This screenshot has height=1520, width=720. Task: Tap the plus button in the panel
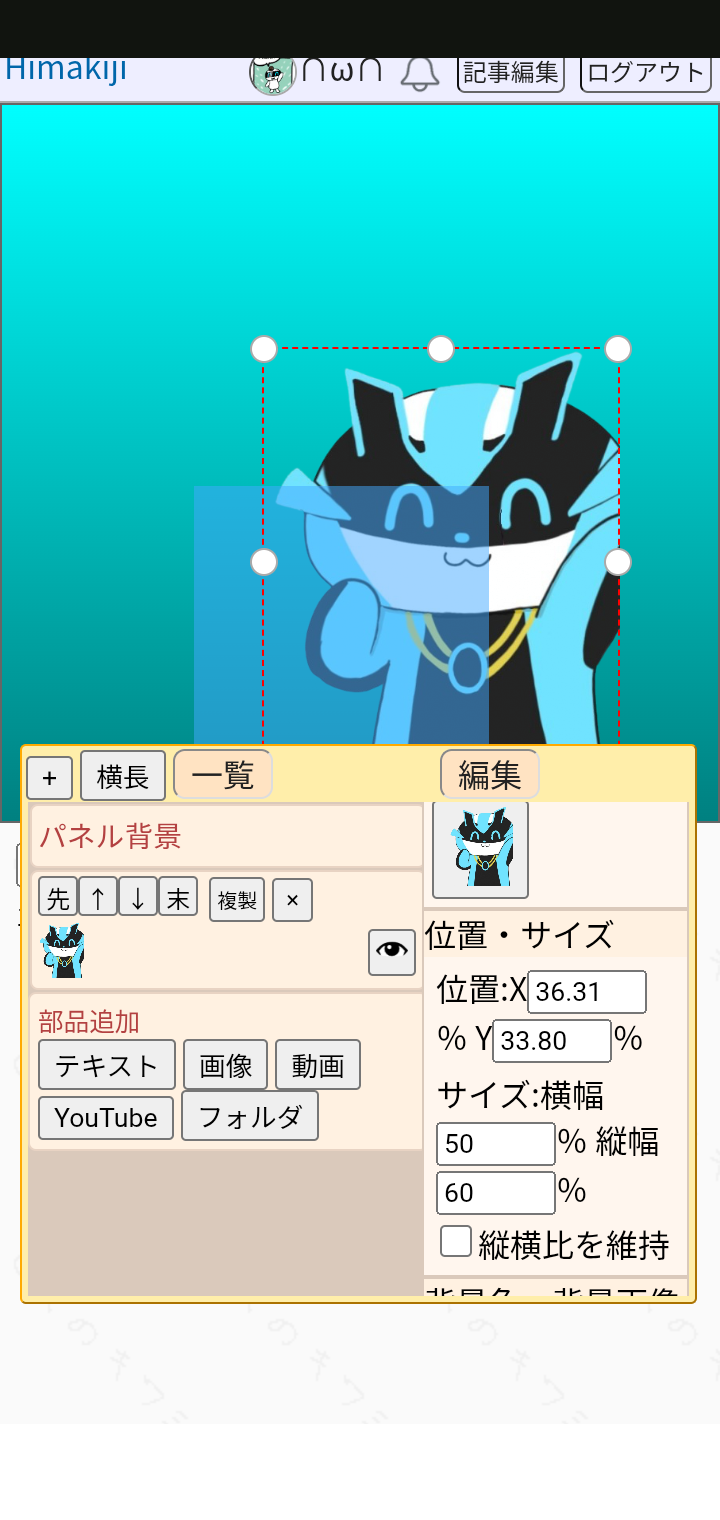[x=49, y=777]
